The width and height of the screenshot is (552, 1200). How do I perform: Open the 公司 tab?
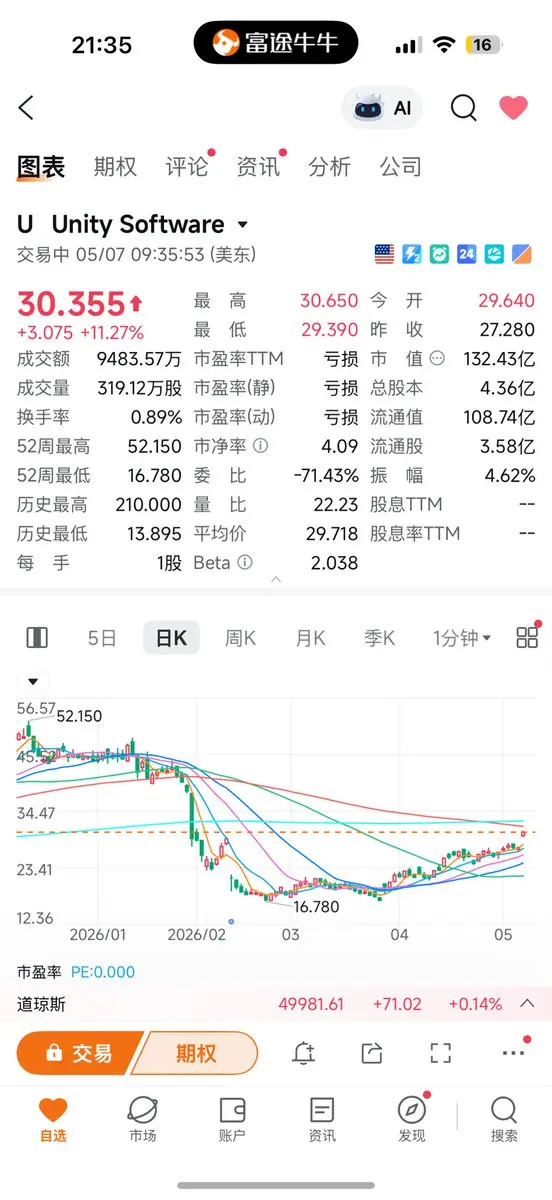click(400, 167)
